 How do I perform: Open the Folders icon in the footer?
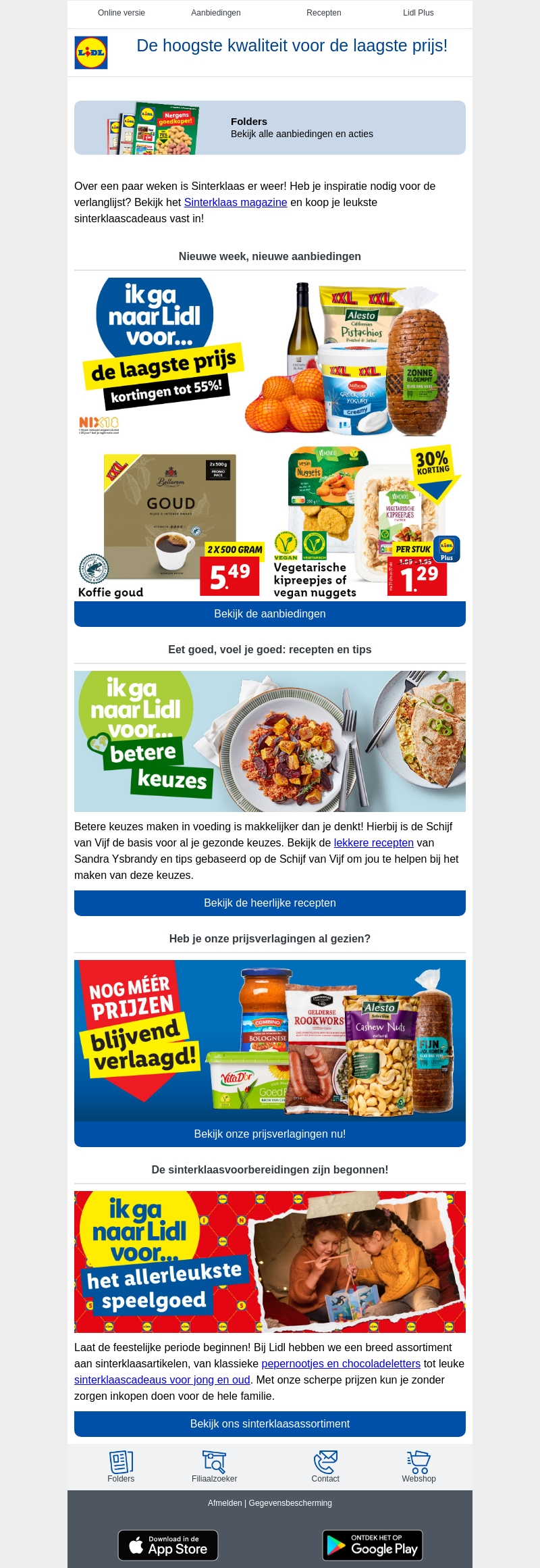pyautogui.click(x=122, y=1466)
